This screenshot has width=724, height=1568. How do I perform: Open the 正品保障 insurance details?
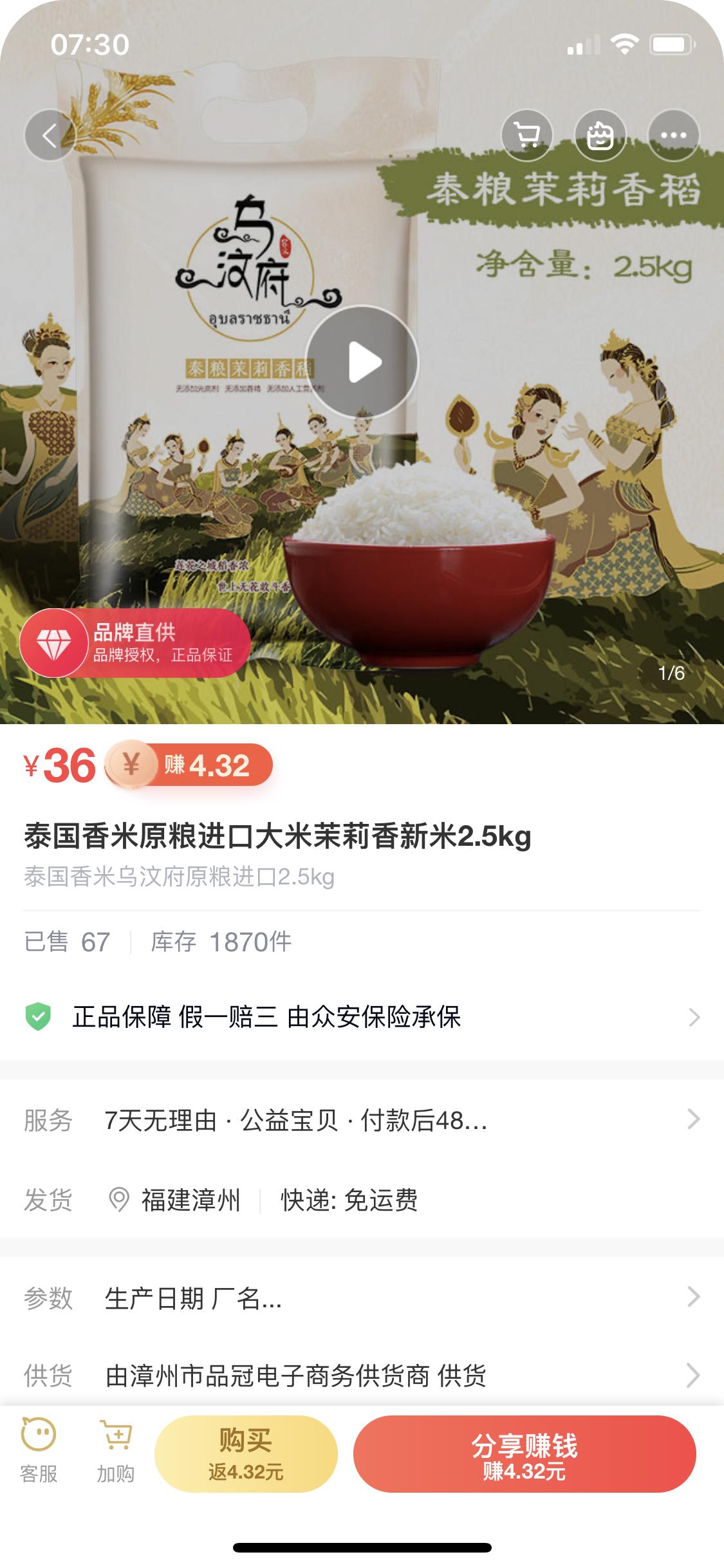click(x=360, y=1016)
